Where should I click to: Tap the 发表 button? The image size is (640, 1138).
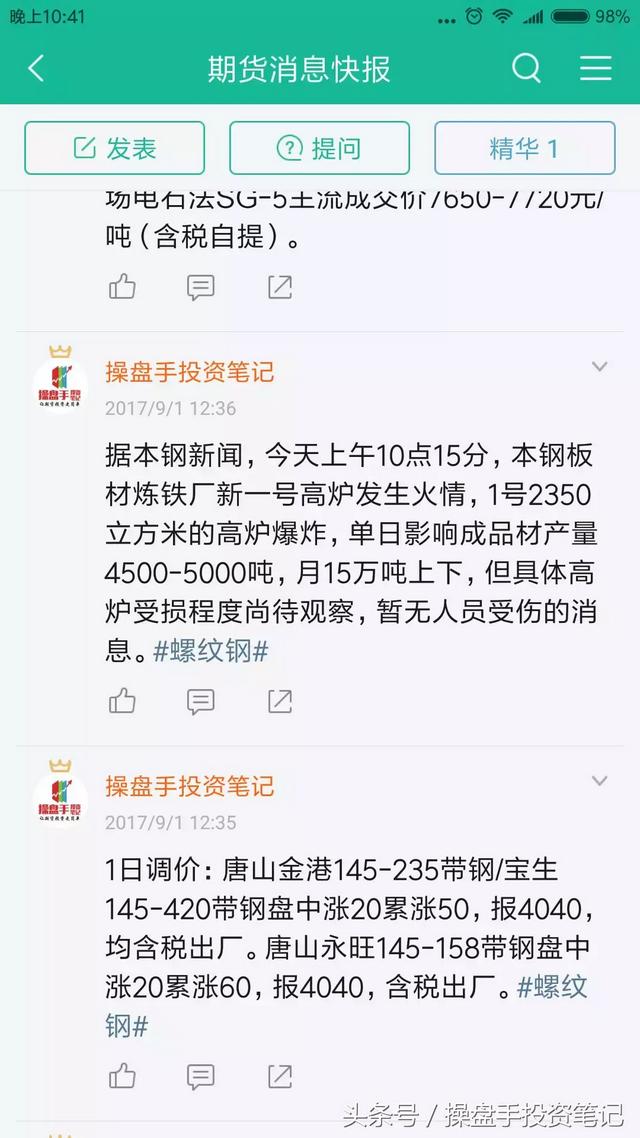(115, 148)
